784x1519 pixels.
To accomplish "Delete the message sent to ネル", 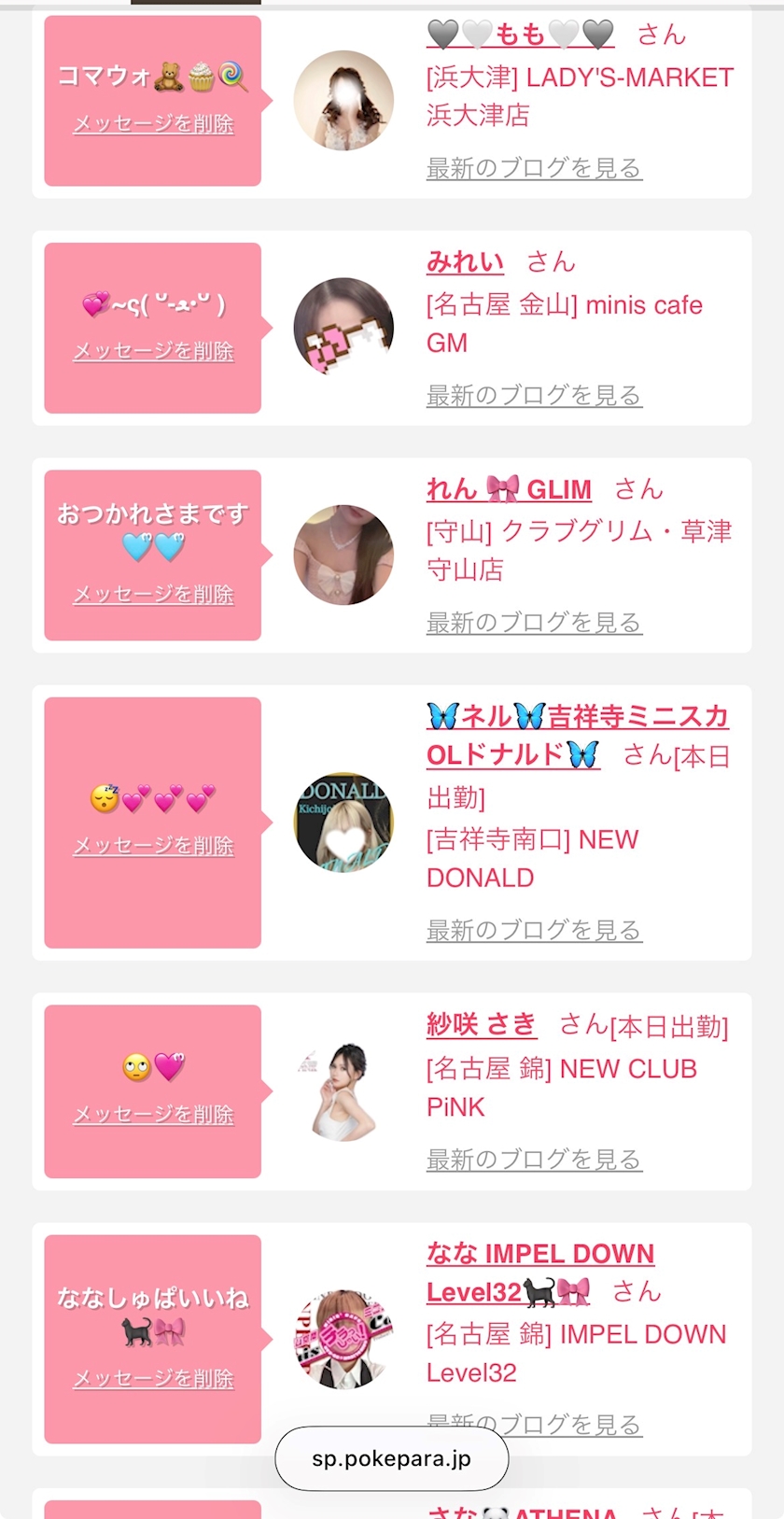I will (153, 846).
